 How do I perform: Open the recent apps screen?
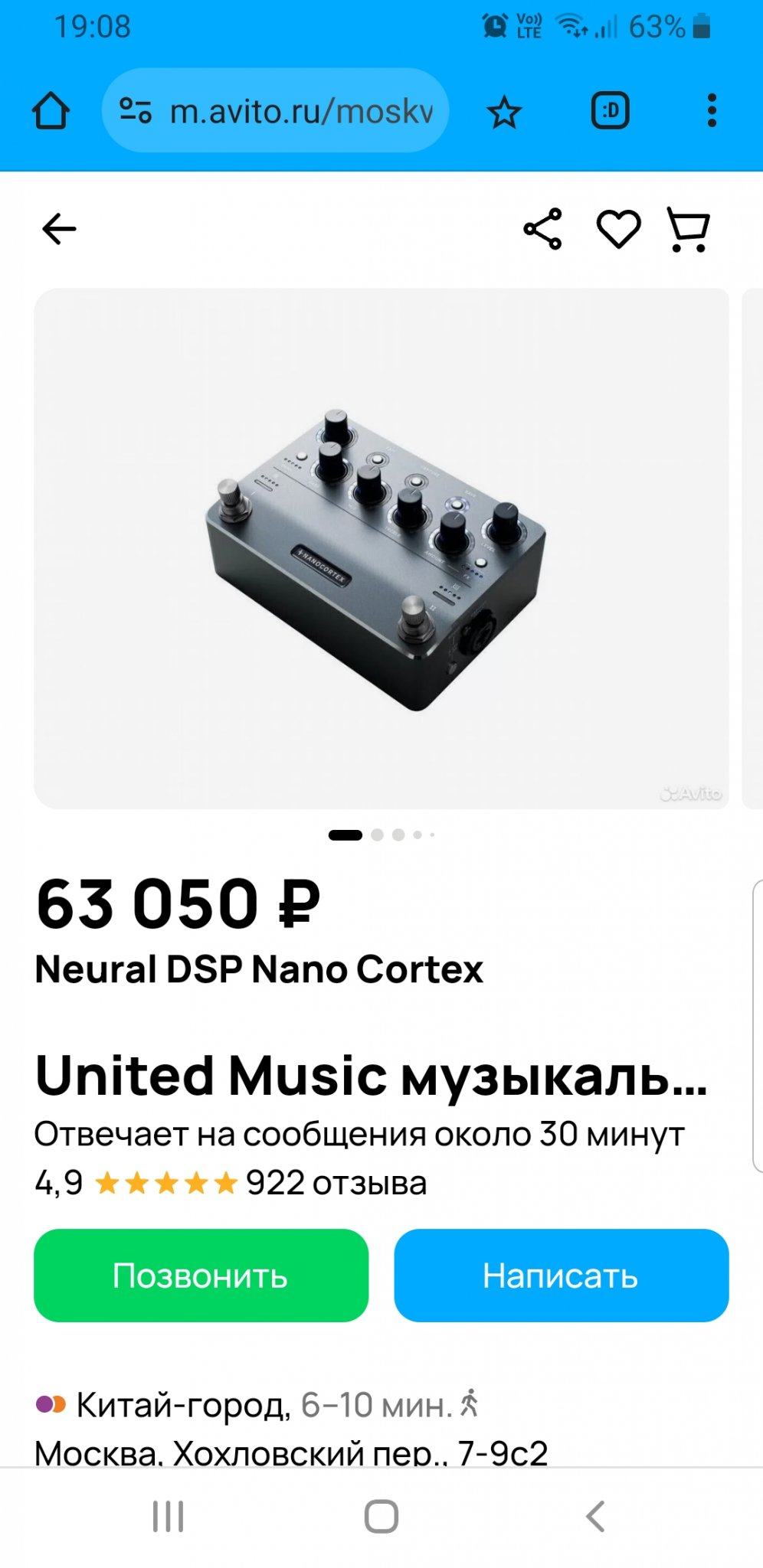click(x=169, y=1516)
